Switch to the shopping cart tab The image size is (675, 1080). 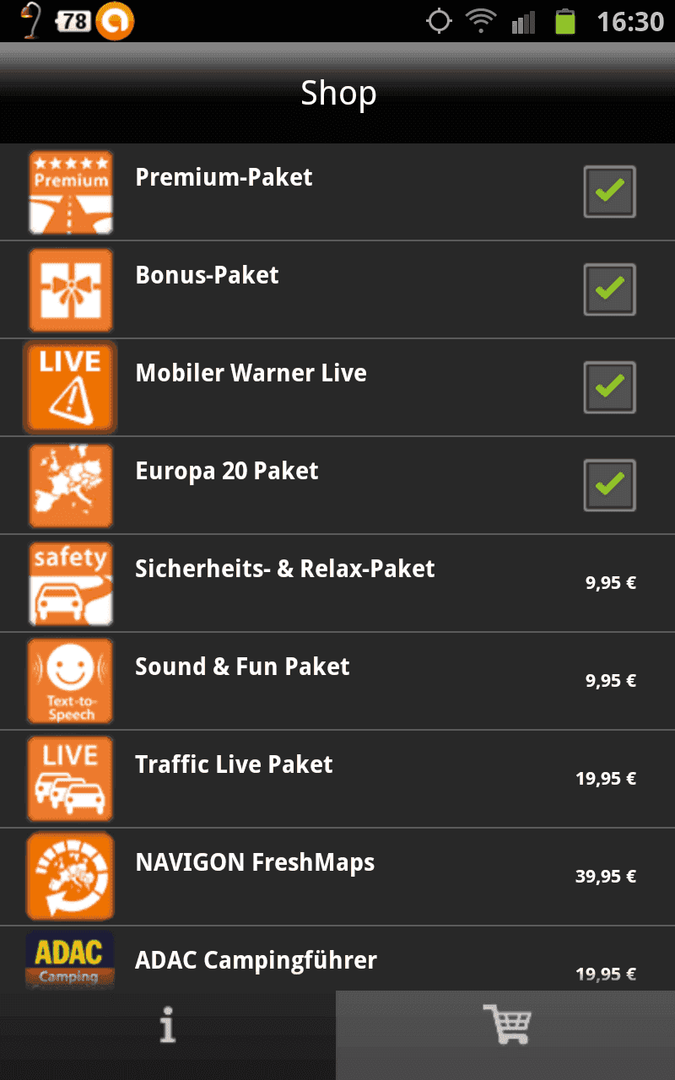click(x=506, y=1035)
